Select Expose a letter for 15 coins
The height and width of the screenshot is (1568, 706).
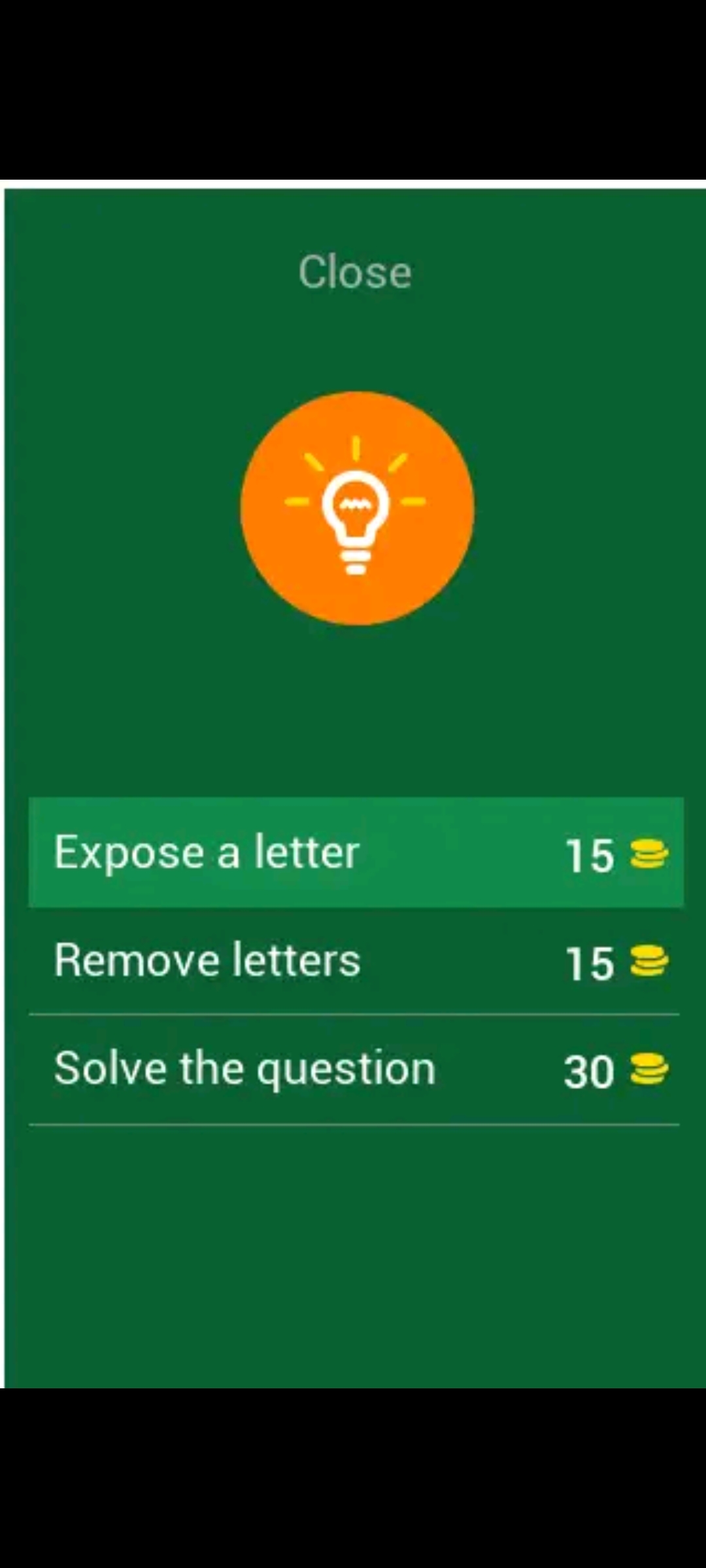tap(356, 852)
